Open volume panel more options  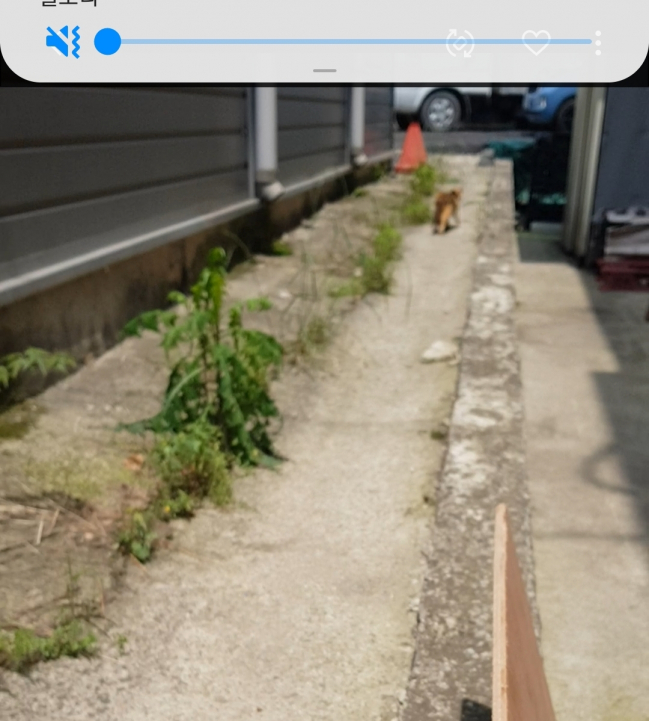(597, 42)
